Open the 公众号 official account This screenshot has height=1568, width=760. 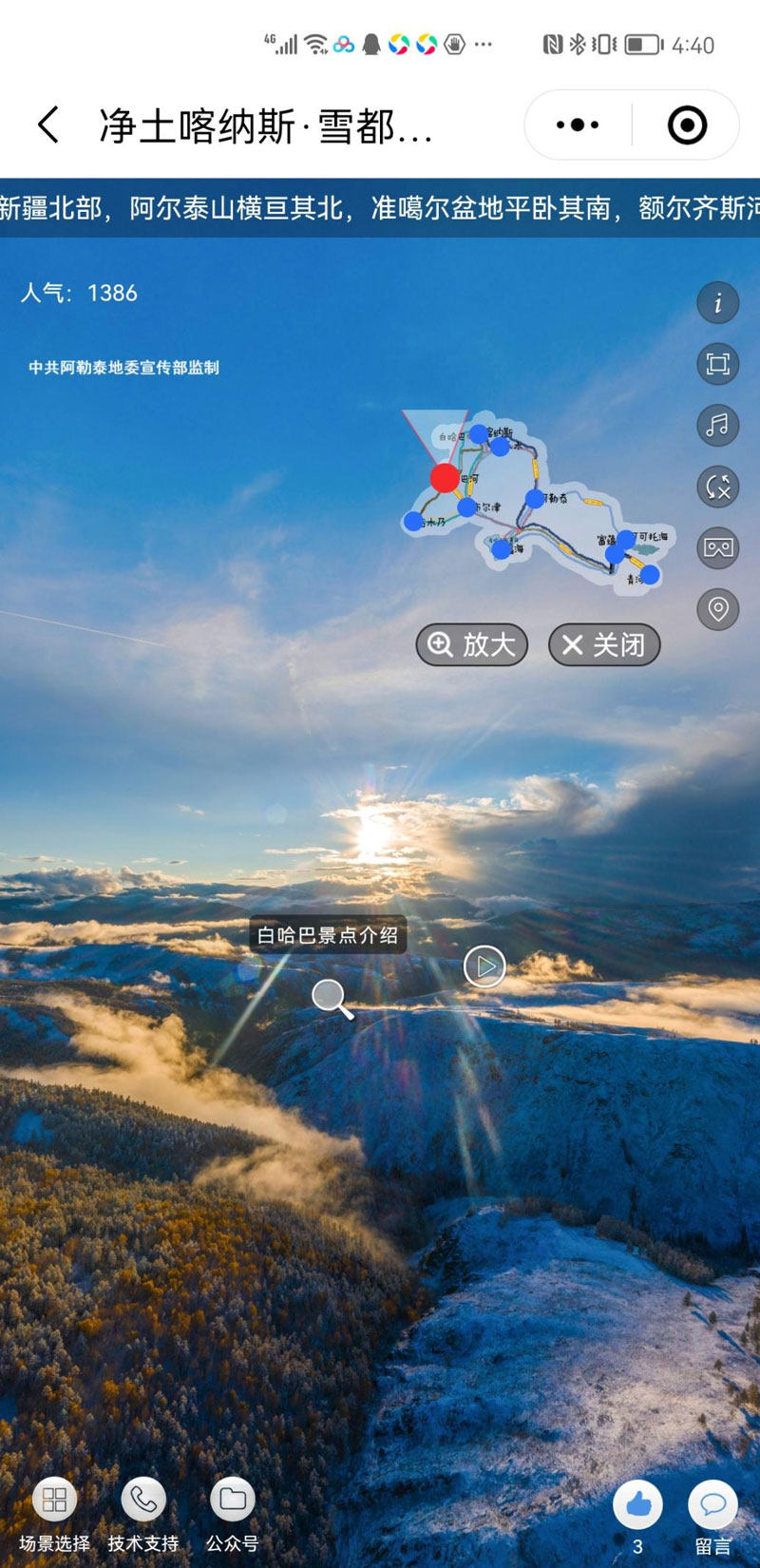coord(233,1501)
